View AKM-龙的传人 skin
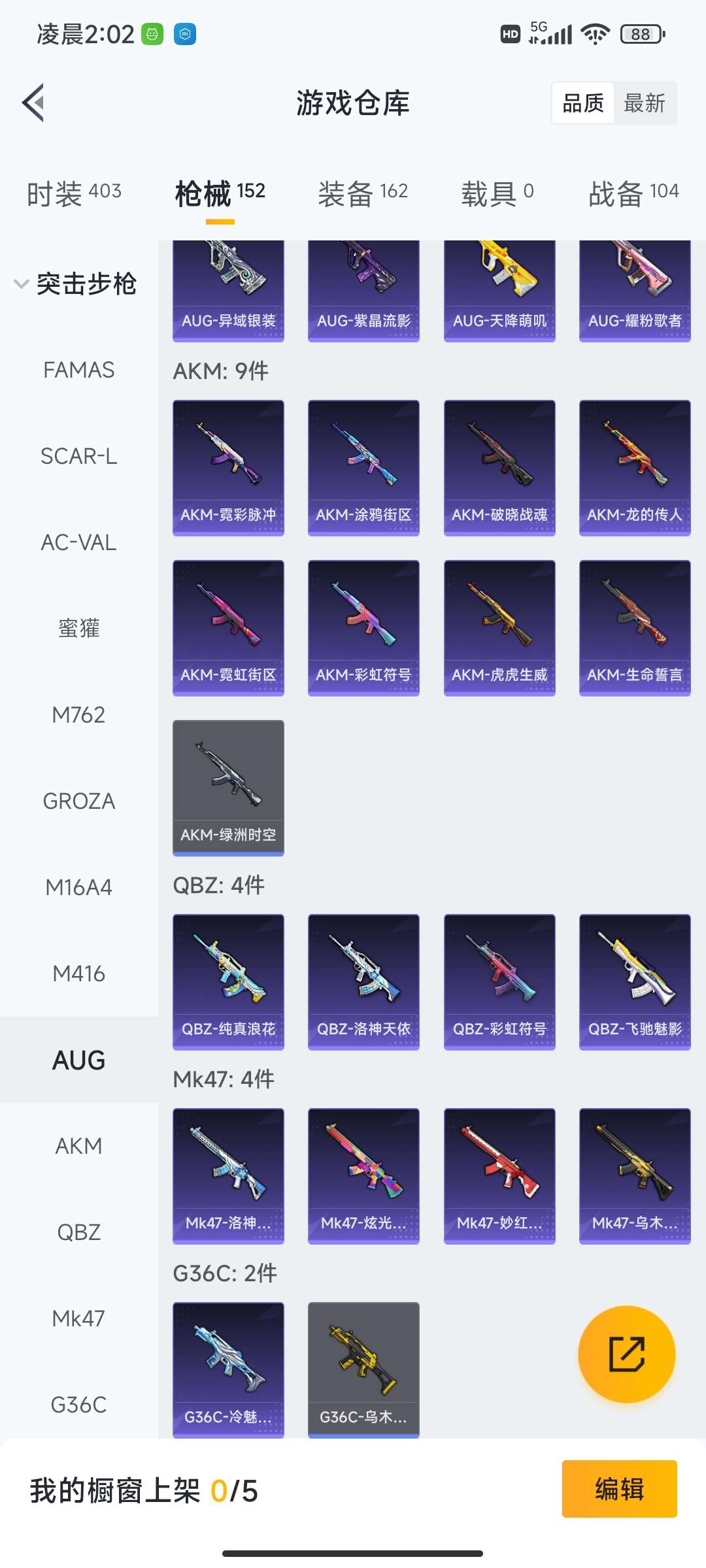 pyautogui.click(x=635, y=467)
